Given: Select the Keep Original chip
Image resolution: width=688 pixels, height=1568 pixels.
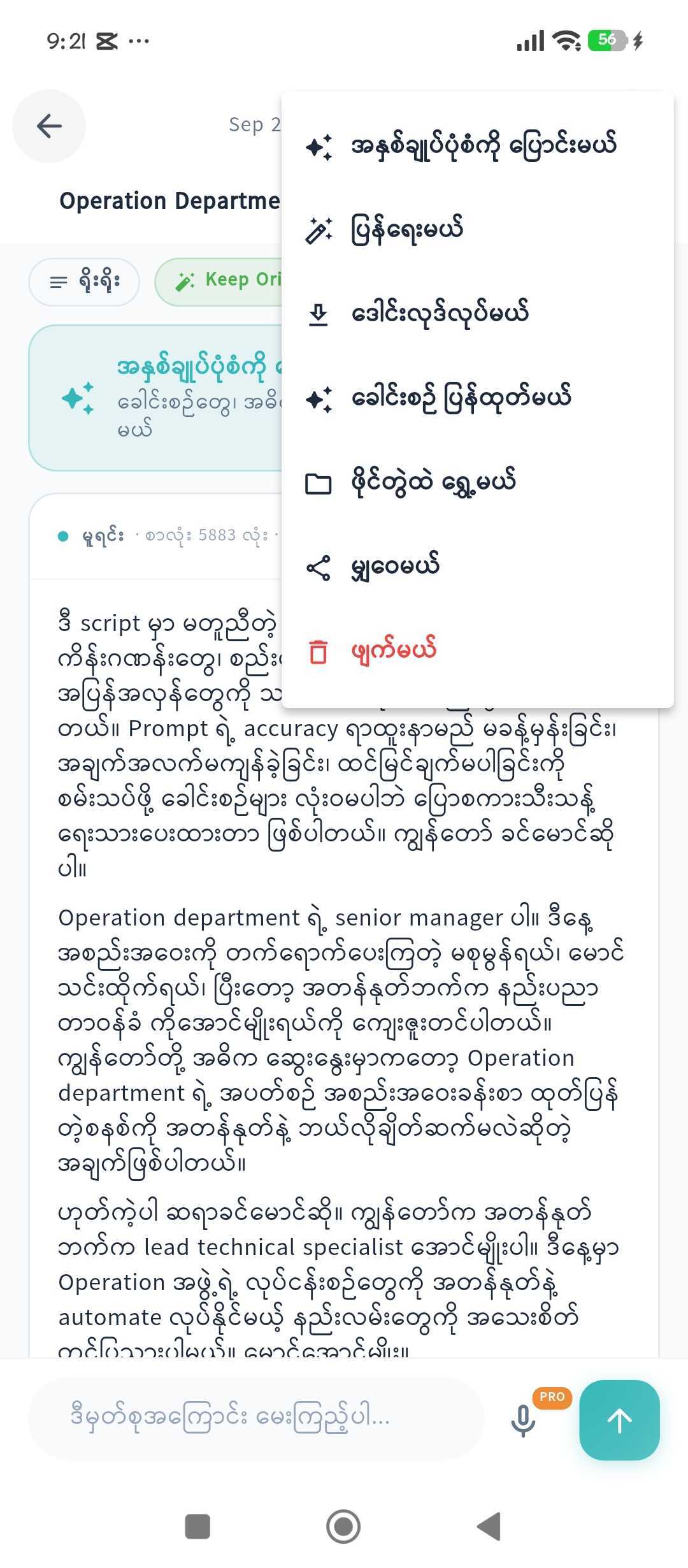Looking at the screenshot, I should coord(219,282).
